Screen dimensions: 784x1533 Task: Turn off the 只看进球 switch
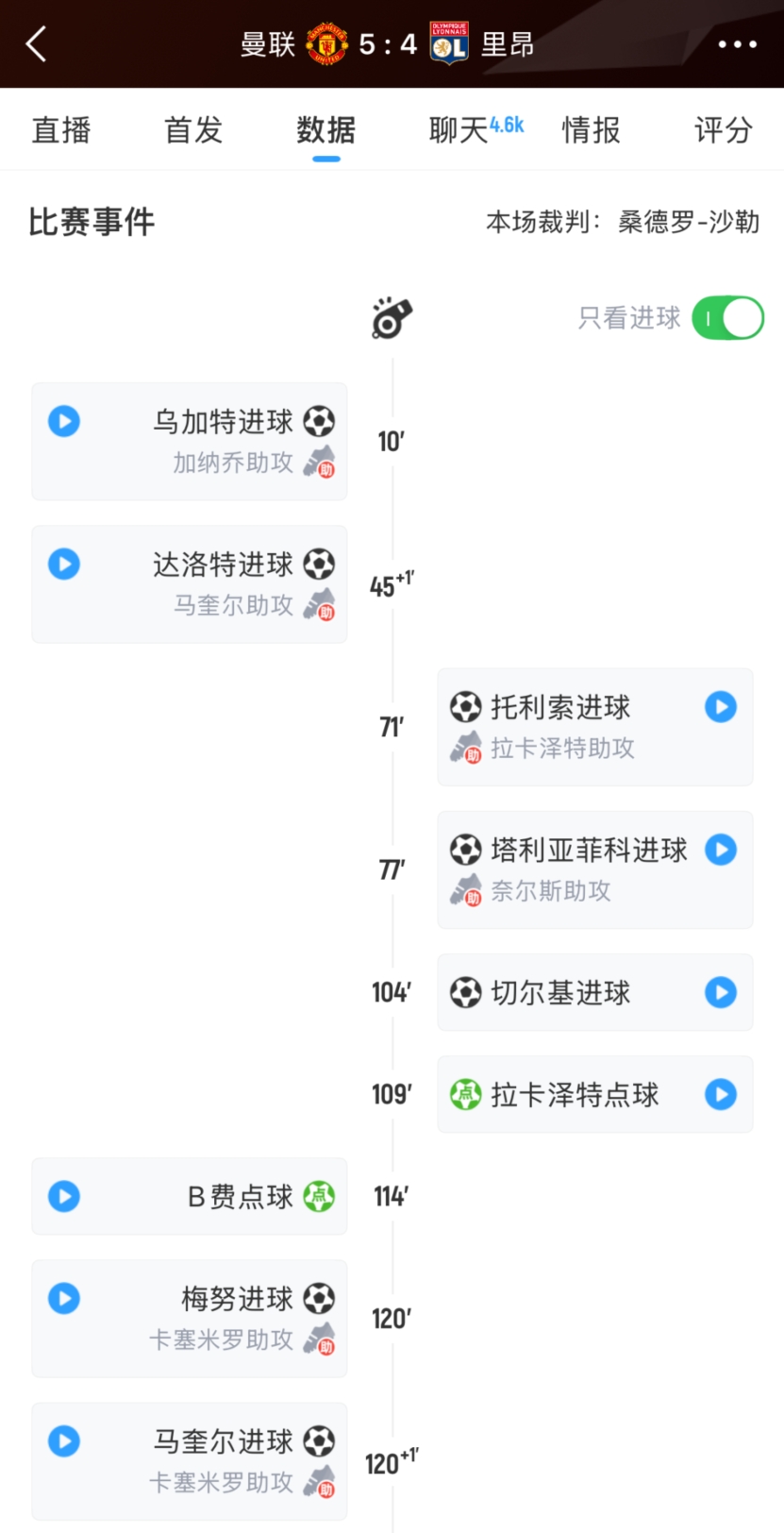coord(727,318)
